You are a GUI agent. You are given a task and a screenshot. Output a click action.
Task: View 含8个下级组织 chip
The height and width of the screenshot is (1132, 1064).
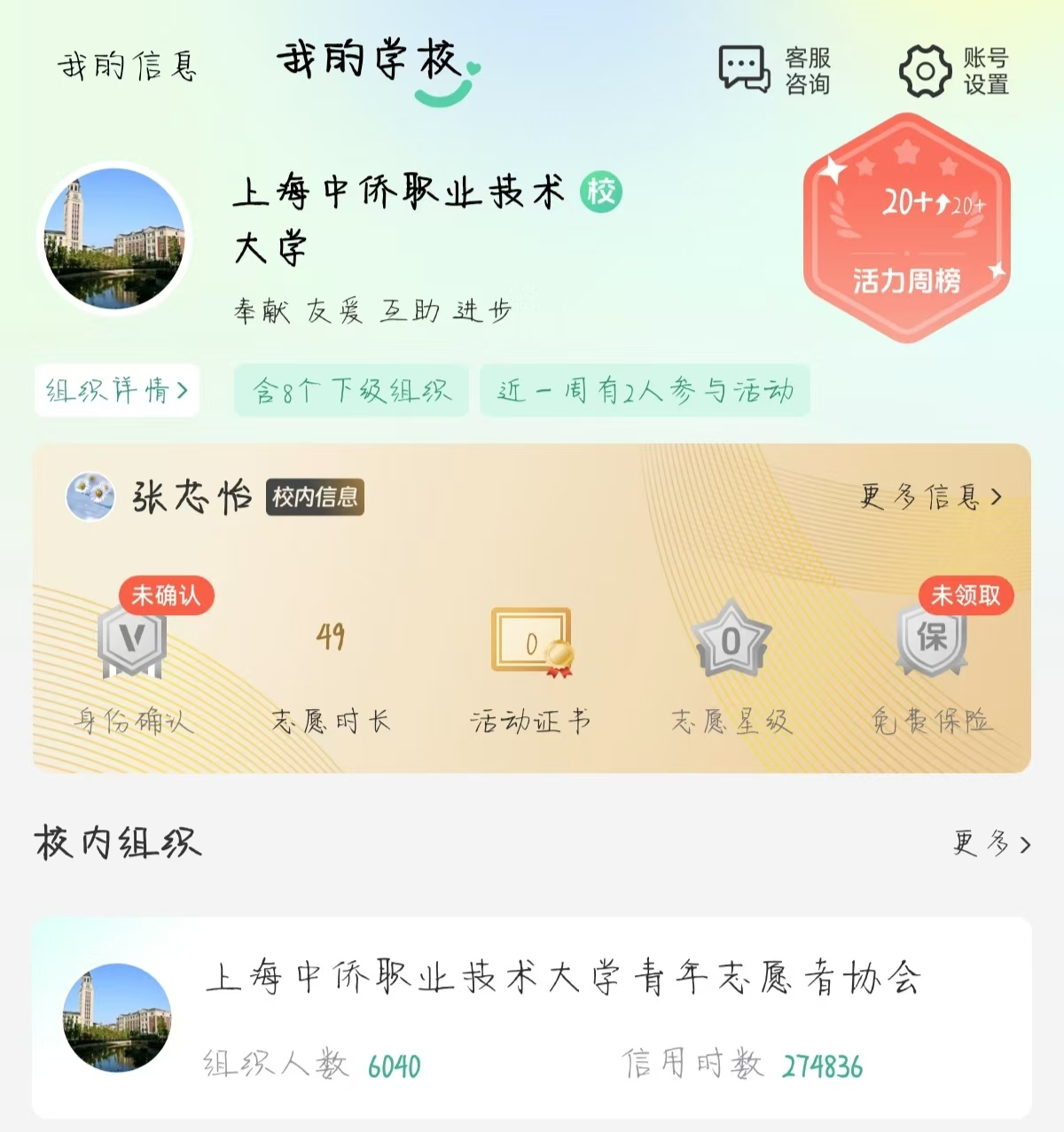click(x=351, y=390)
